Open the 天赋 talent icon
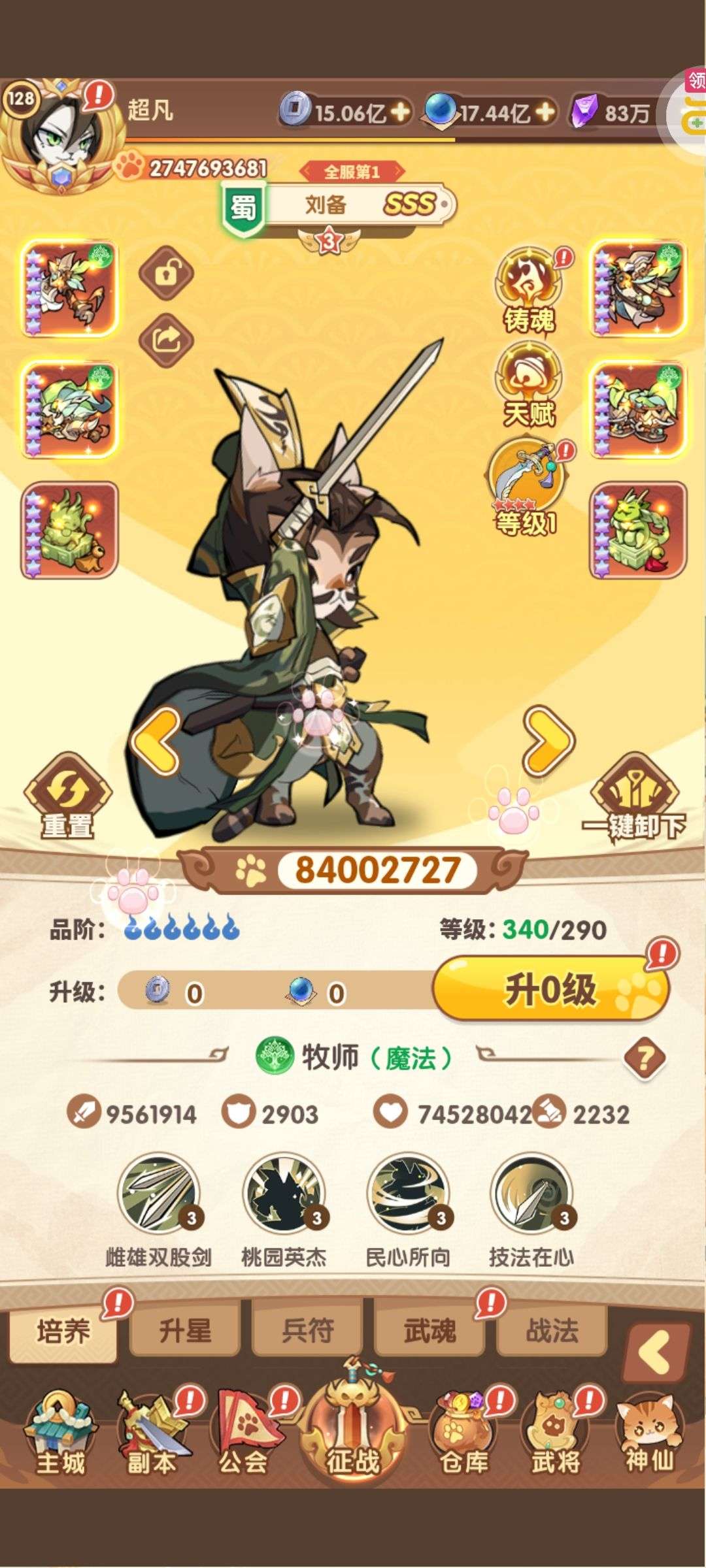Image resolution: width=706 pixels, height=1568 pixels. tap(529, 384)
